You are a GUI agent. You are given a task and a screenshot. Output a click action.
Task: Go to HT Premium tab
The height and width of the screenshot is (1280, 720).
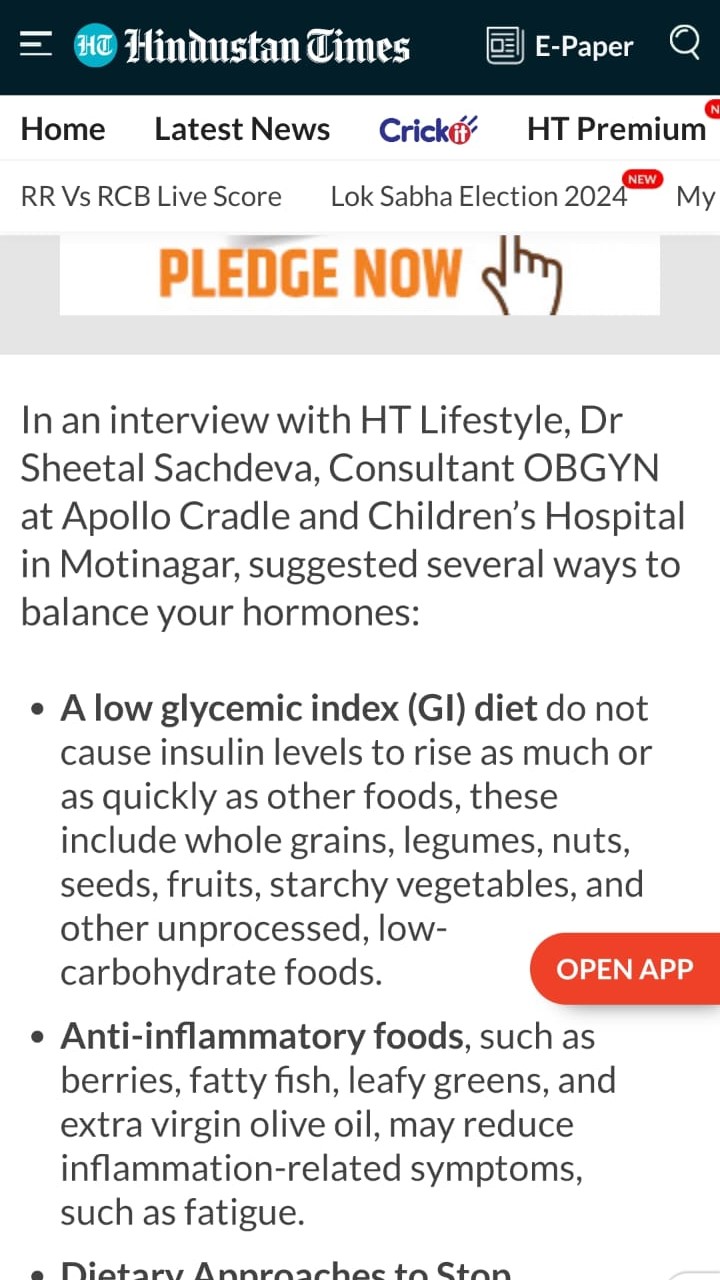click(616, 129)
